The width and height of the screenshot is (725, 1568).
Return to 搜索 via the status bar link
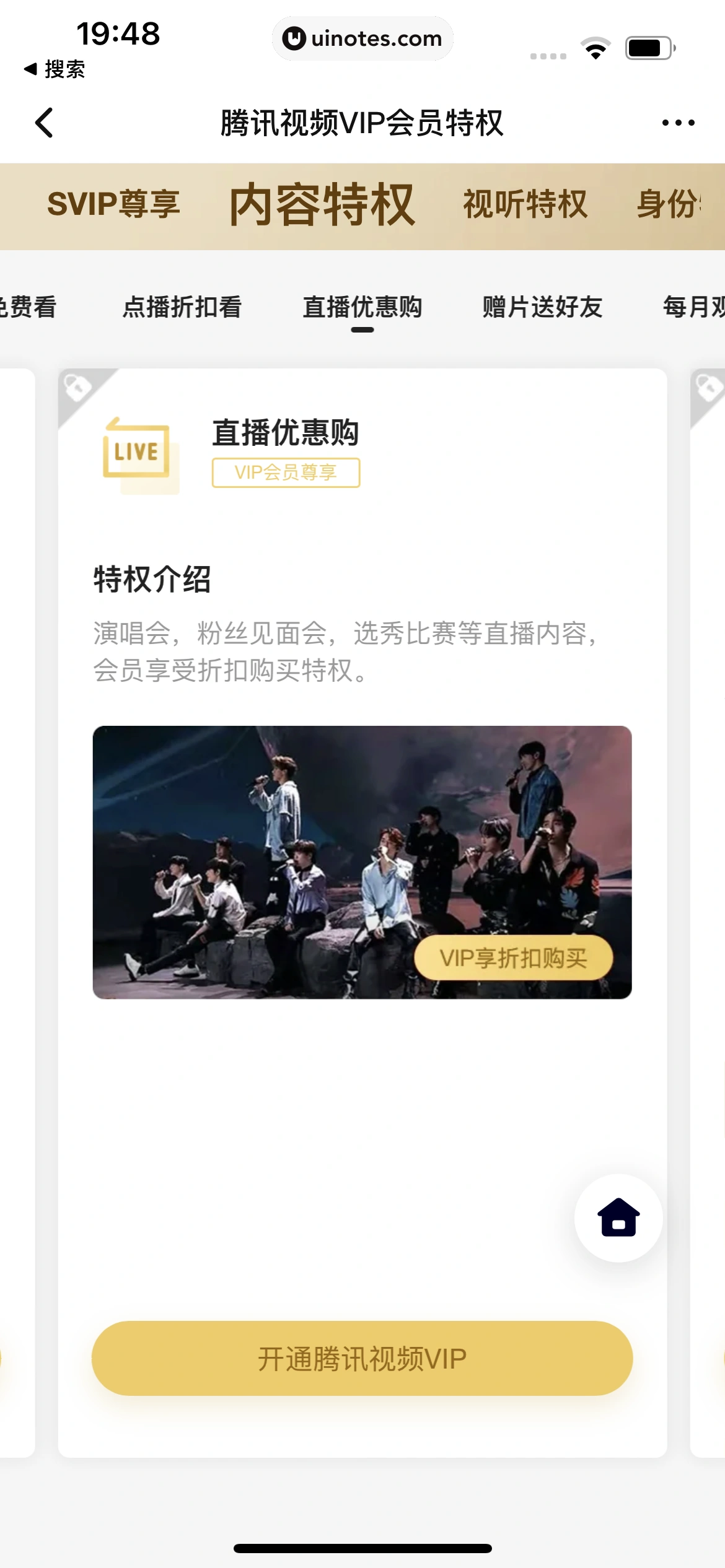point(55,69)
